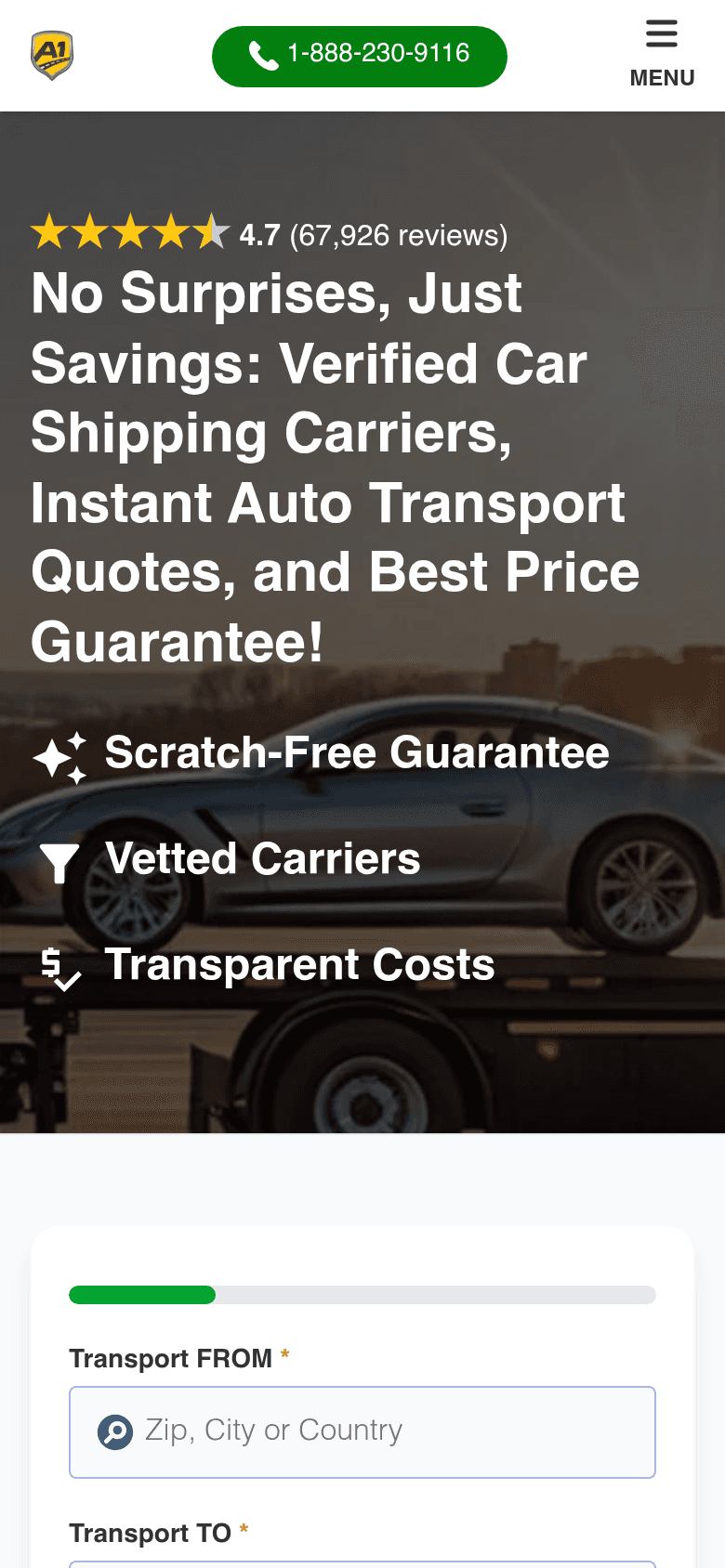This screenshot has height=1568, width=725.
Task: Click the magnifier icon in Transport FROM field
Action: pyautogui.click(x=114, y=1431)
